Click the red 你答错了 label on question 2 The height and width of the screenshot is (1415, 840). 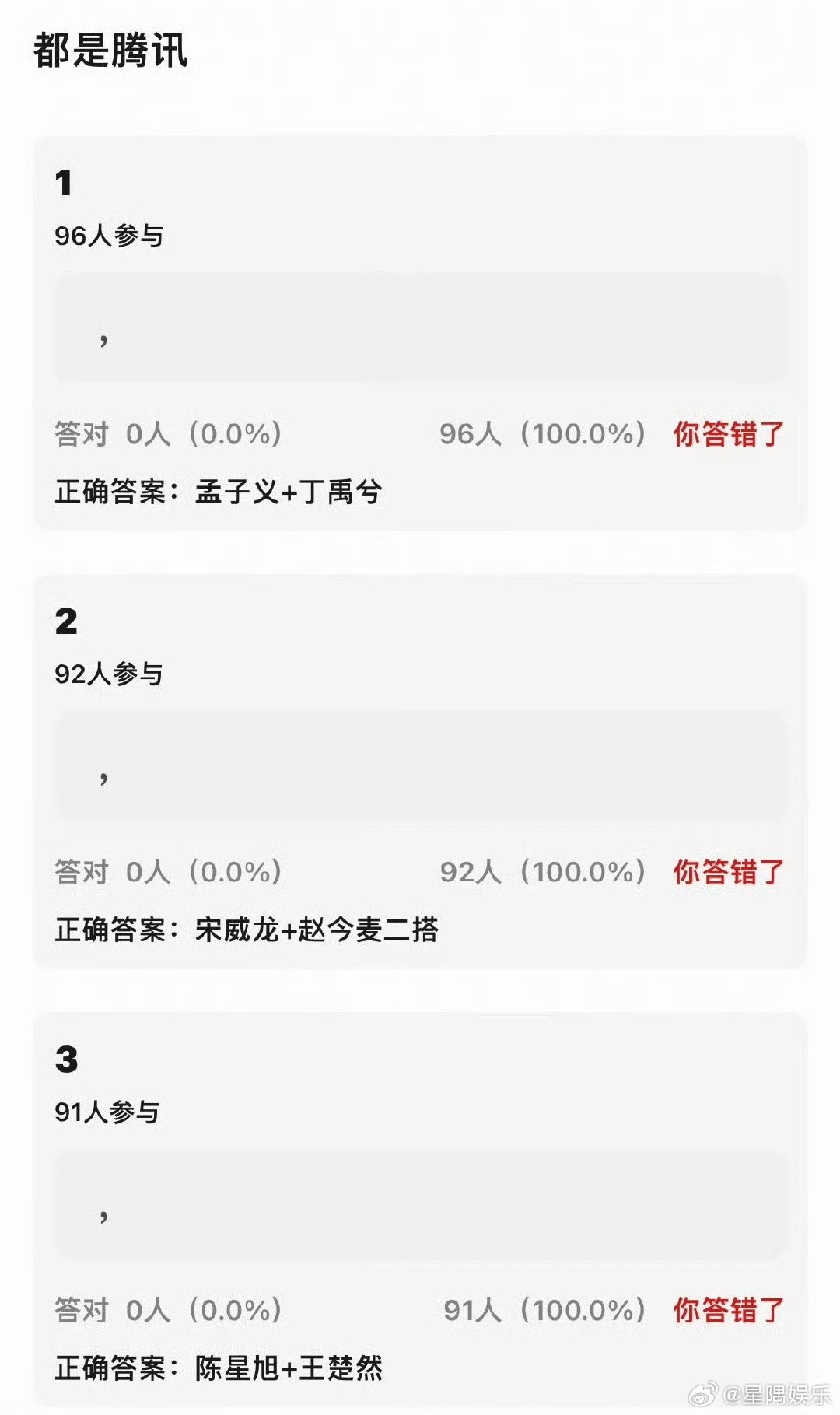click(730, 871)
